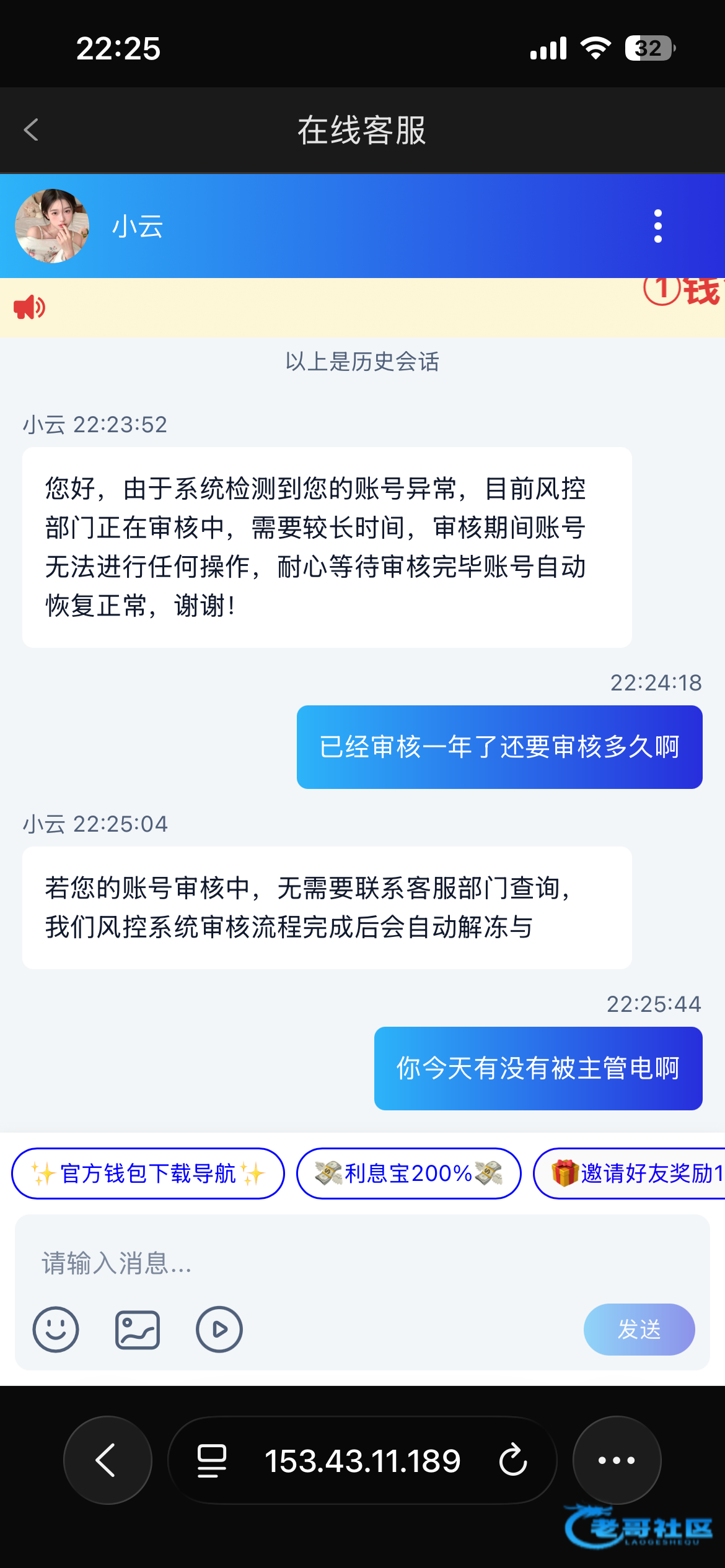Open the page settings icon in address bar
Viewport: 725px width, 1568px height.
212,1460
